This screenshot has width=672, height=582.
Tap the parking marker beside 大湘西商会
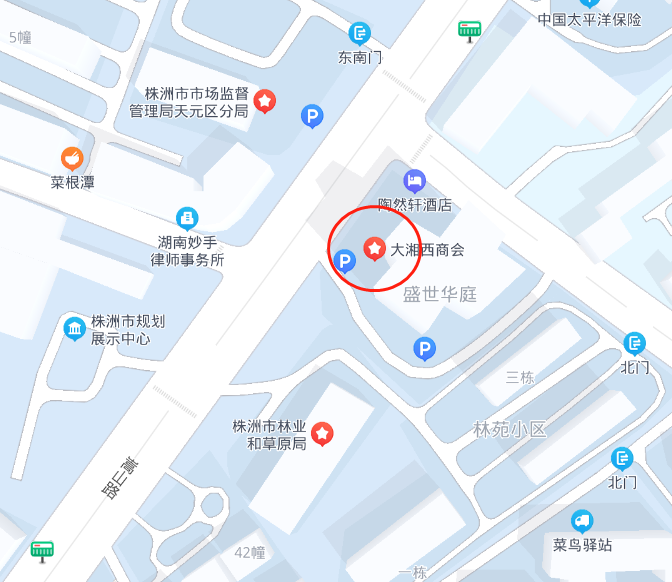tap(344, 262)
